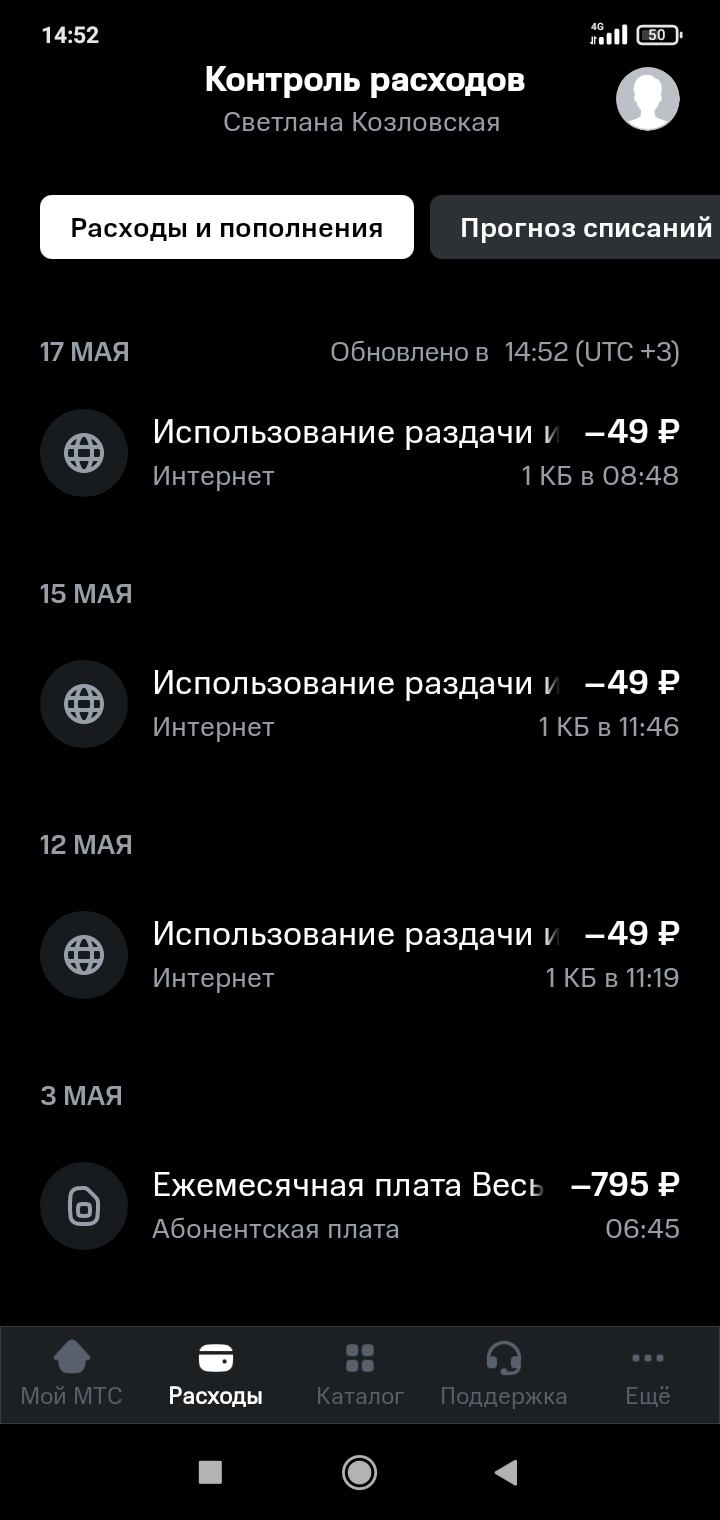This screenshot has height=1520, width=720.
Task: Tap the system home button
Action: pyautogui.click(x=359, y=1471)
